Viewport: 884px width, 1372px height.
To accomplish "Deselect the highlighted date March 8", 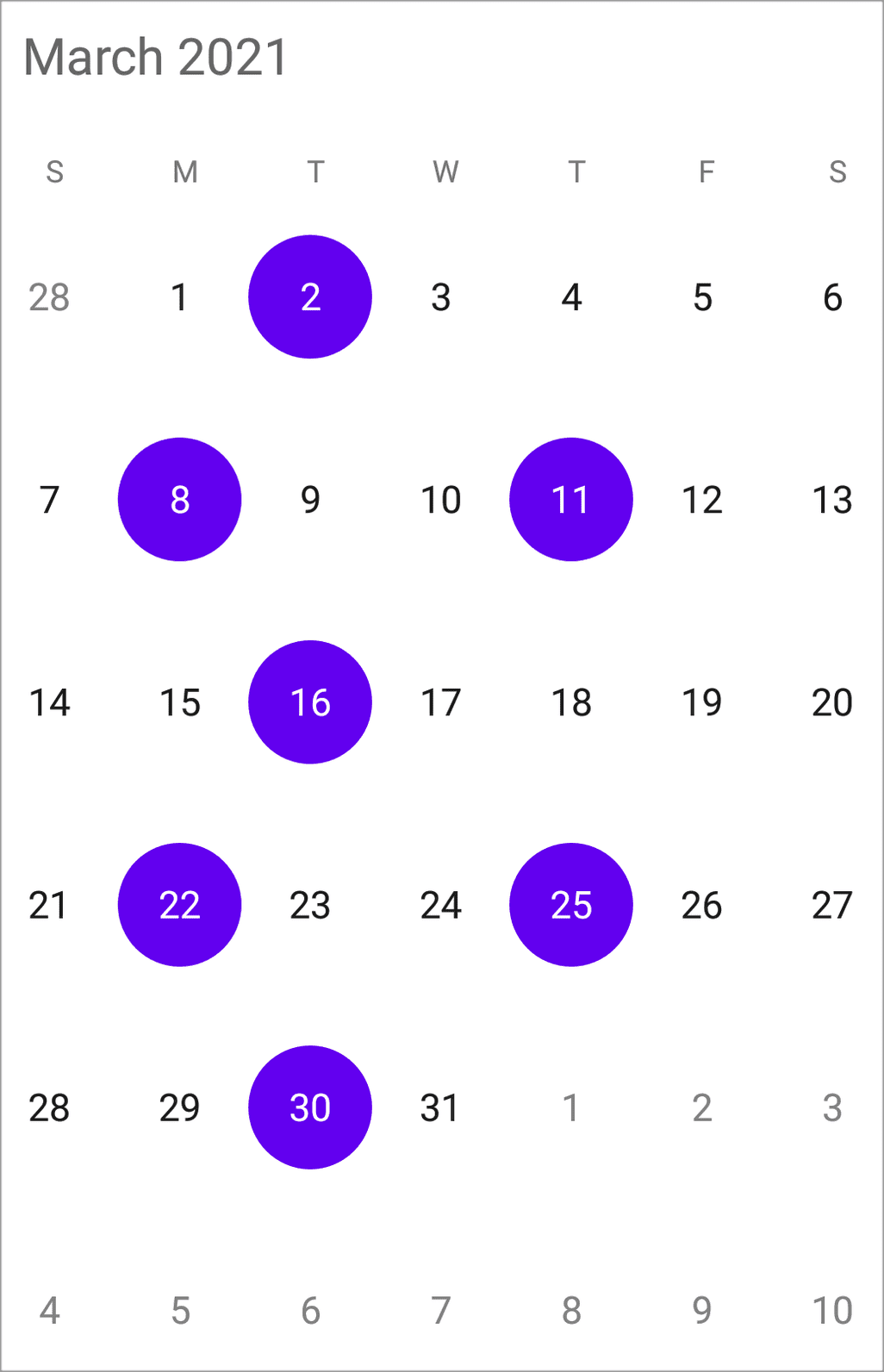I will tap(179, 500).
